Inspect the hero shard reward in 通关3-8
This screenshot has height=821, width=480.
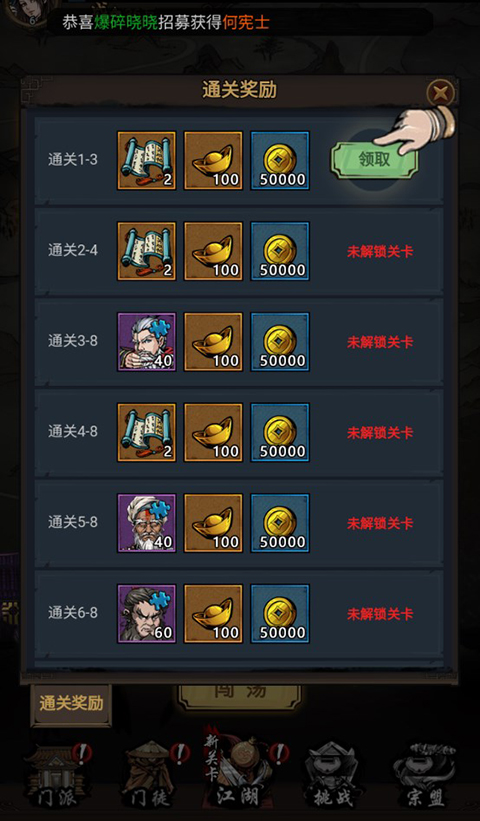click(x=147, y=342)
